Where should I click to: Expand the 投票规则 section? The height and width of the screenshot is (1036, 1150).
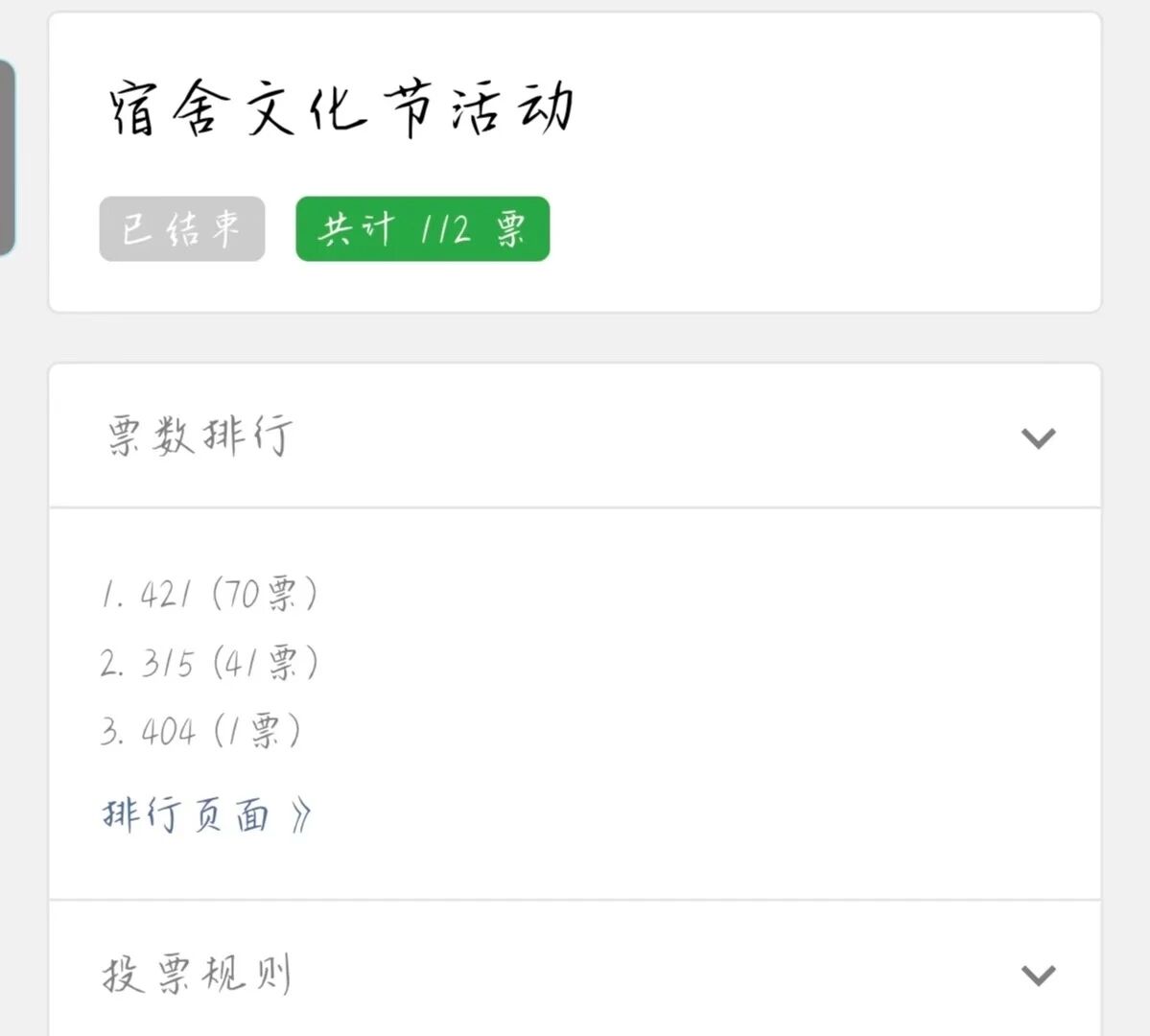(x=1038, y=975)
